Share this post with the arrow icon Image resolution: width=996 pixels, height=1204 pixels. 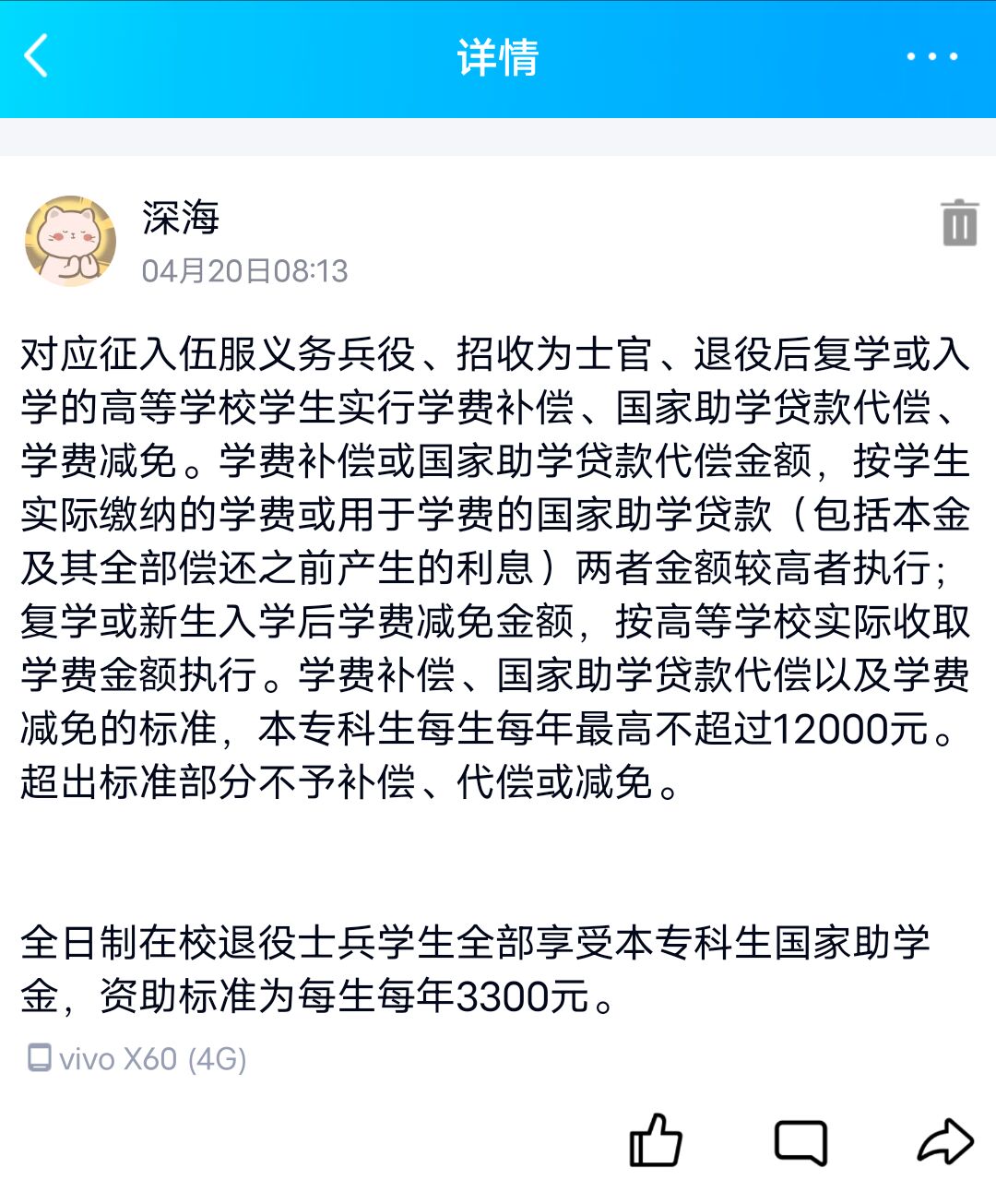pyautogui.click(x=945, y=1141)
